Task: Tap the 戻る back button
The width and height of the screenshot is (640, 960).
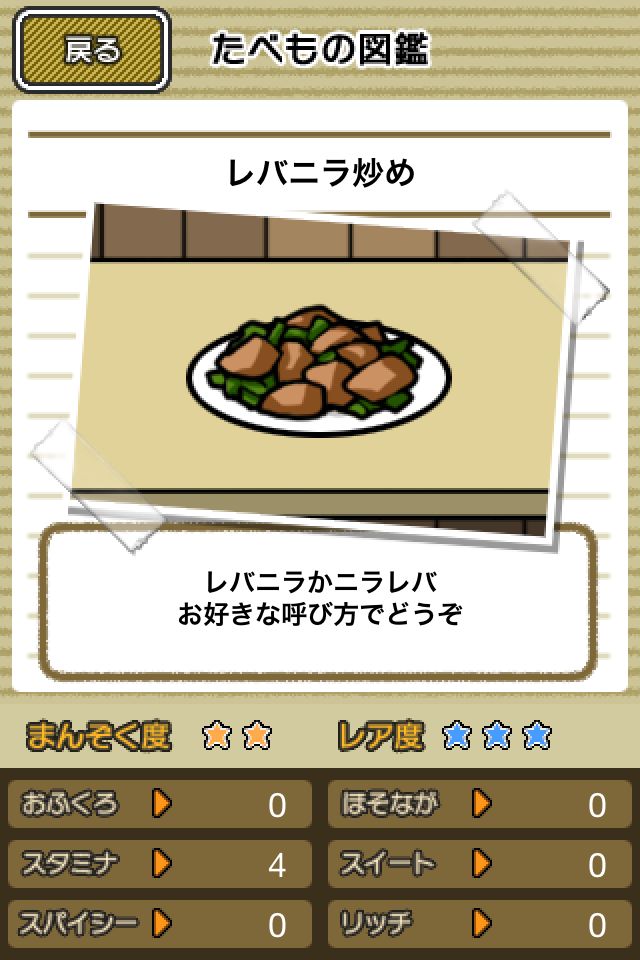Action: click(91, 50)
